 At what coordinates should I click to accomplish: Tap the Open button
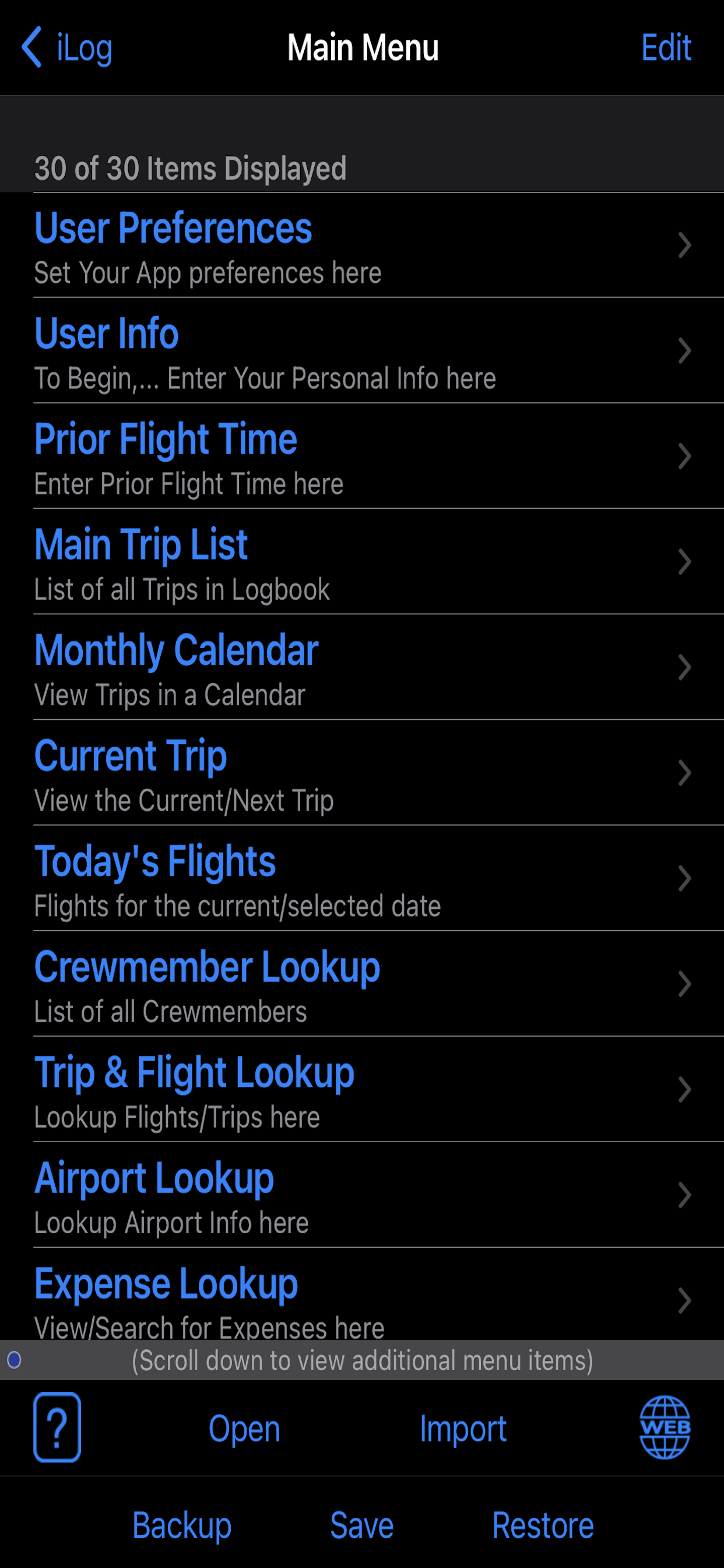pyautogui.click(x=244, y=1428)
